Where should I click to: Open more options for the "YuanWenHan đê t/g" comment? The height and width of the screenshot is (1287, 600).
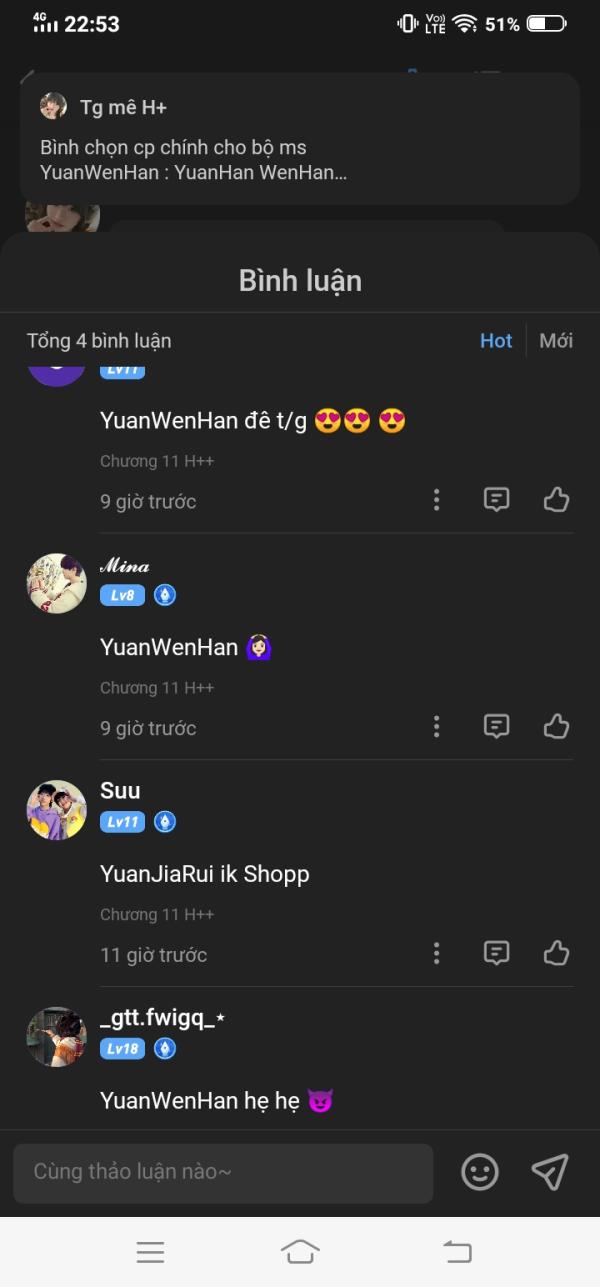point(436,500)
